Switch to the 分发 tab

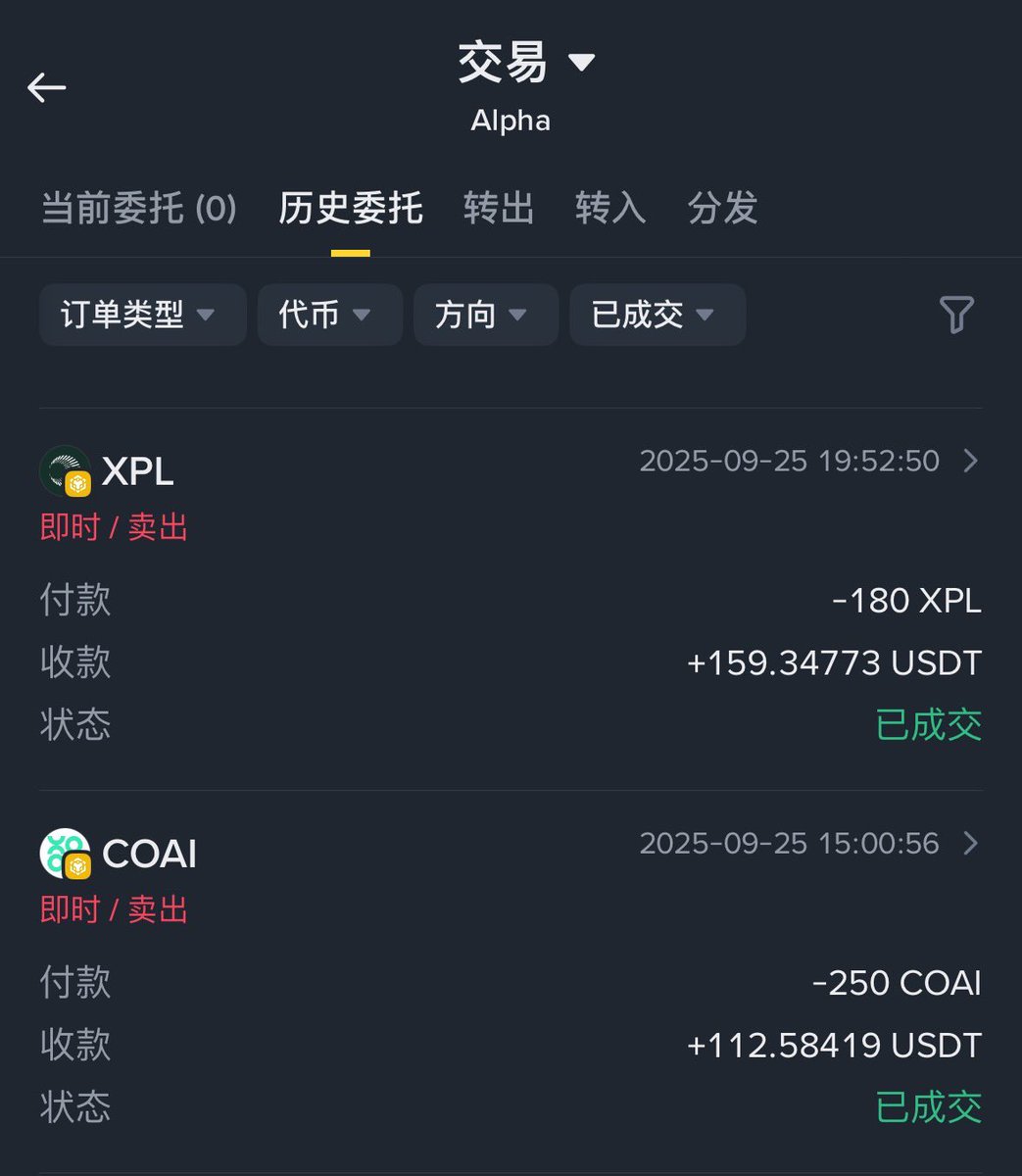click(722, 209)
